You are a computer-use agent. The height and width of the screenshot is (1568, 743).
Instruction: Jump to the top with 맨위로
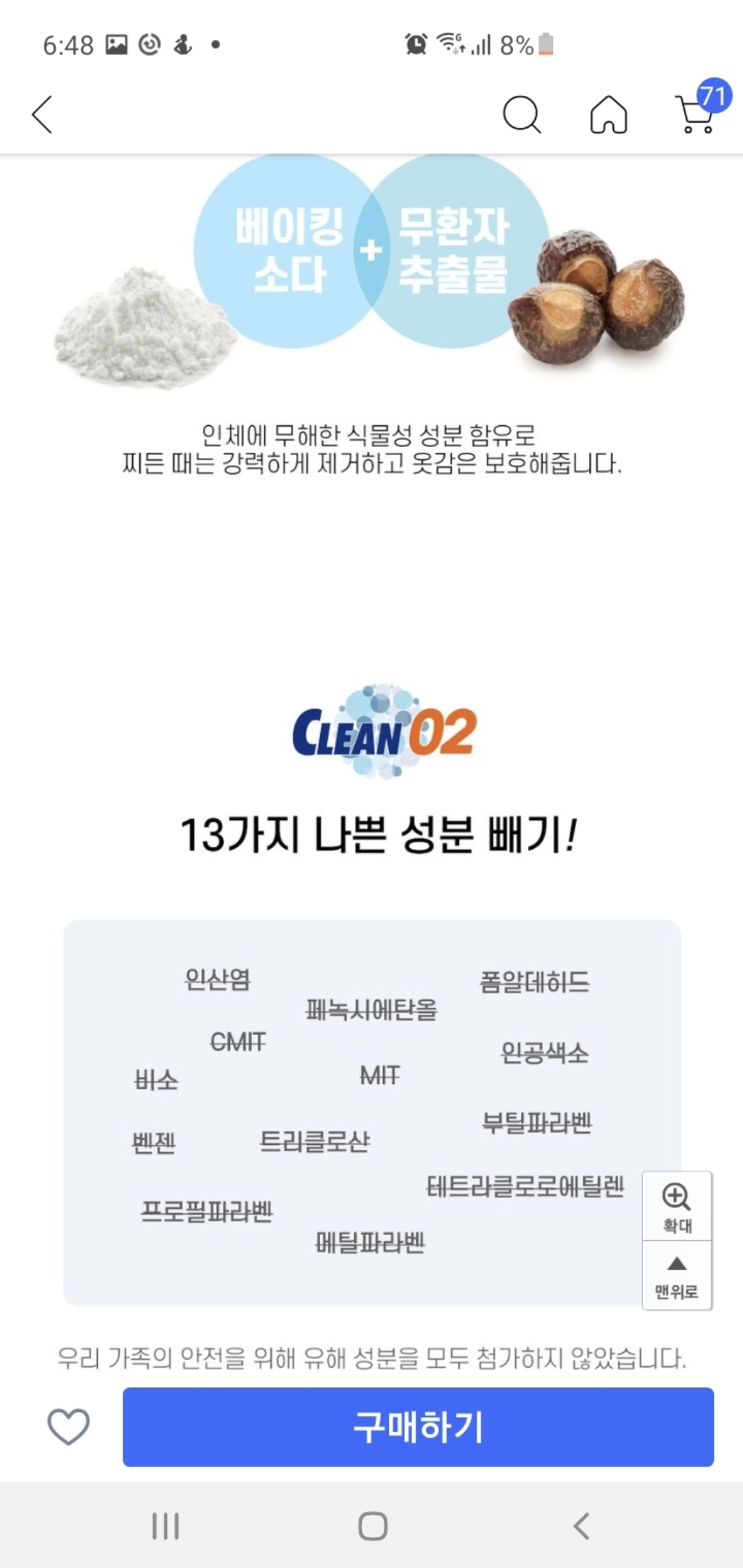(x=677, y=1276)
